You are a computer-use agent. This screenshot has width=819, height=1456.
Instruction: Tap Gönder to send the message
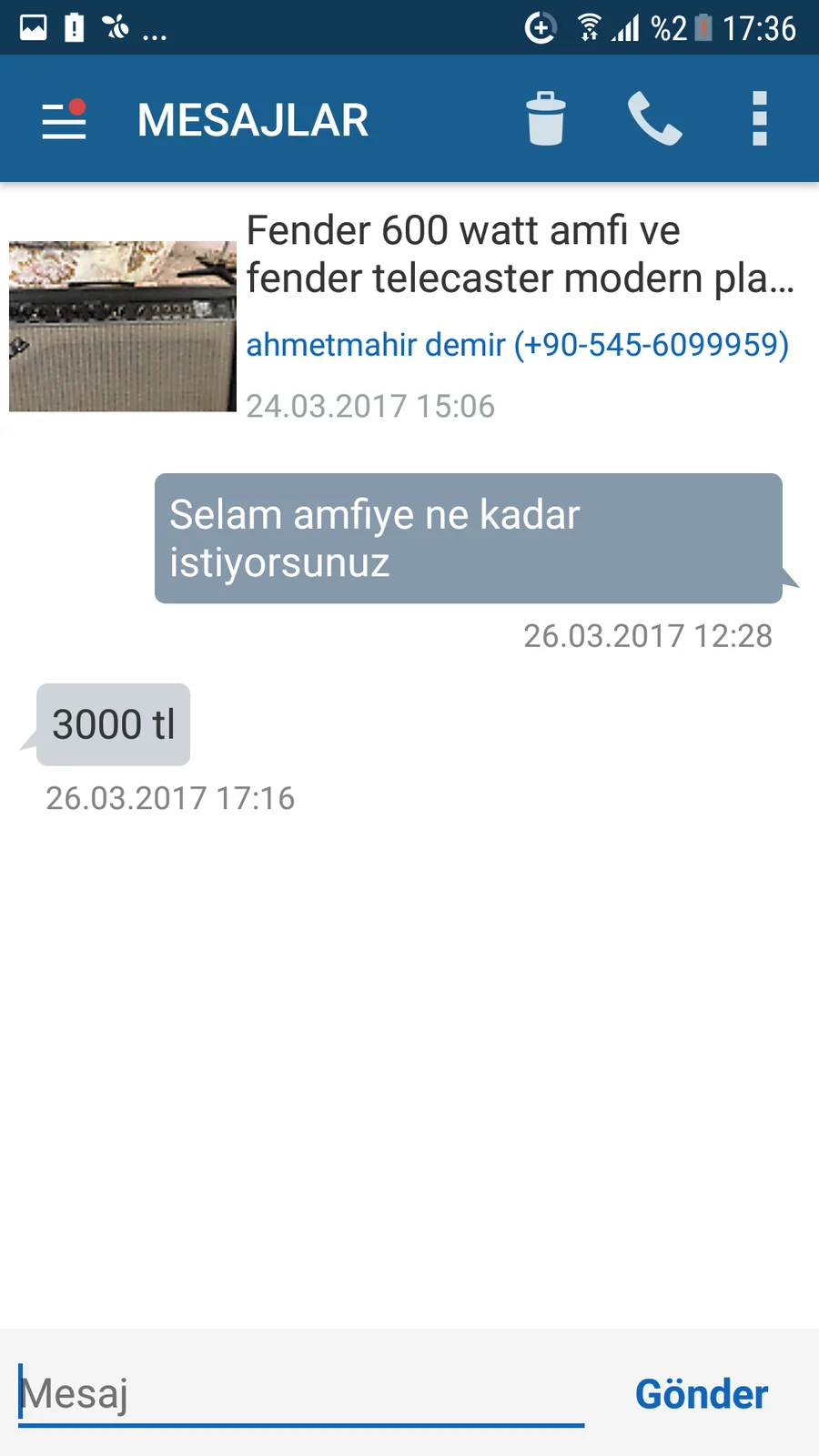[x=702, y=1394]
